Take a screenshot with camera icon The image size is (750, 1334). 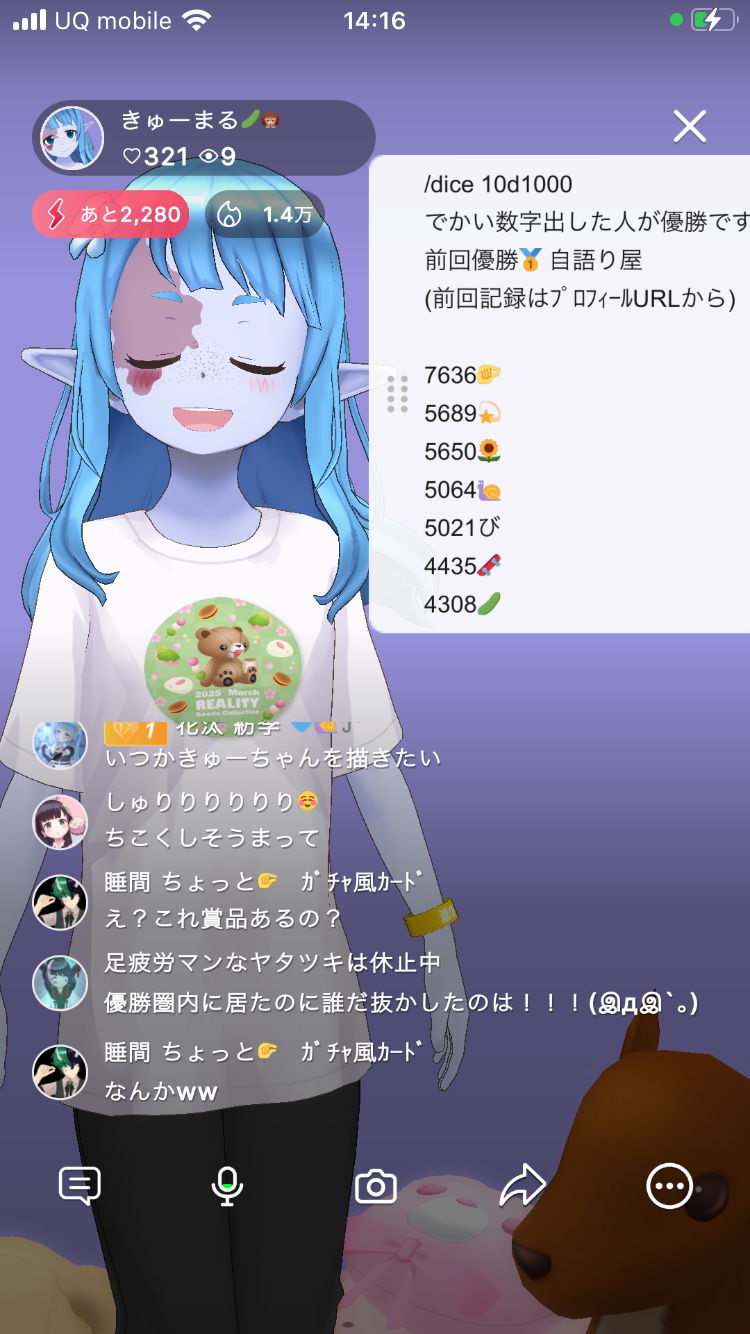click(376, 1186)
